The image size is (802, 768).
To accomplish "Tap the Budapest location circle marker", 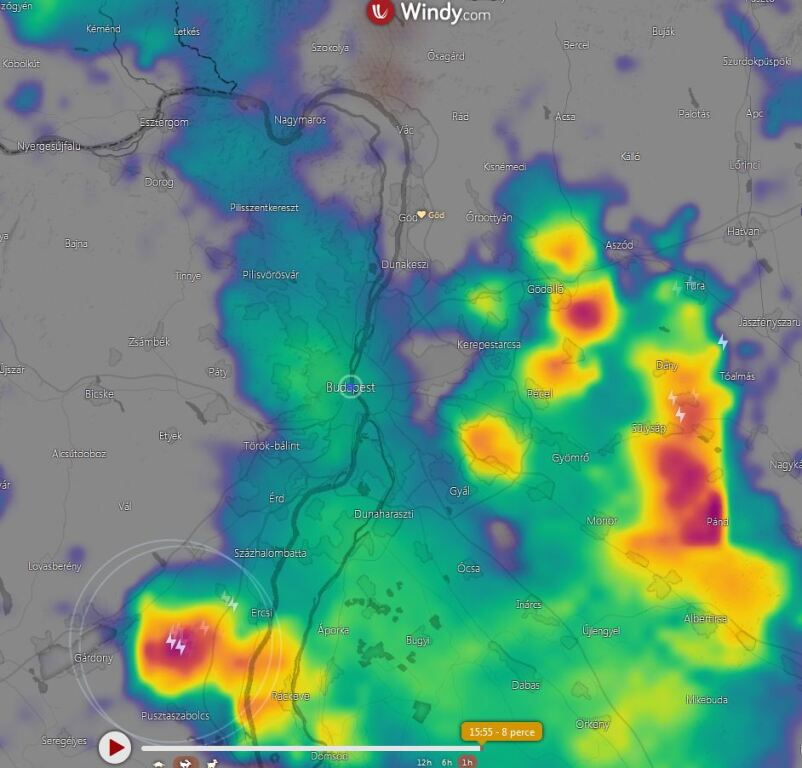I will click(x=349, y=386).
